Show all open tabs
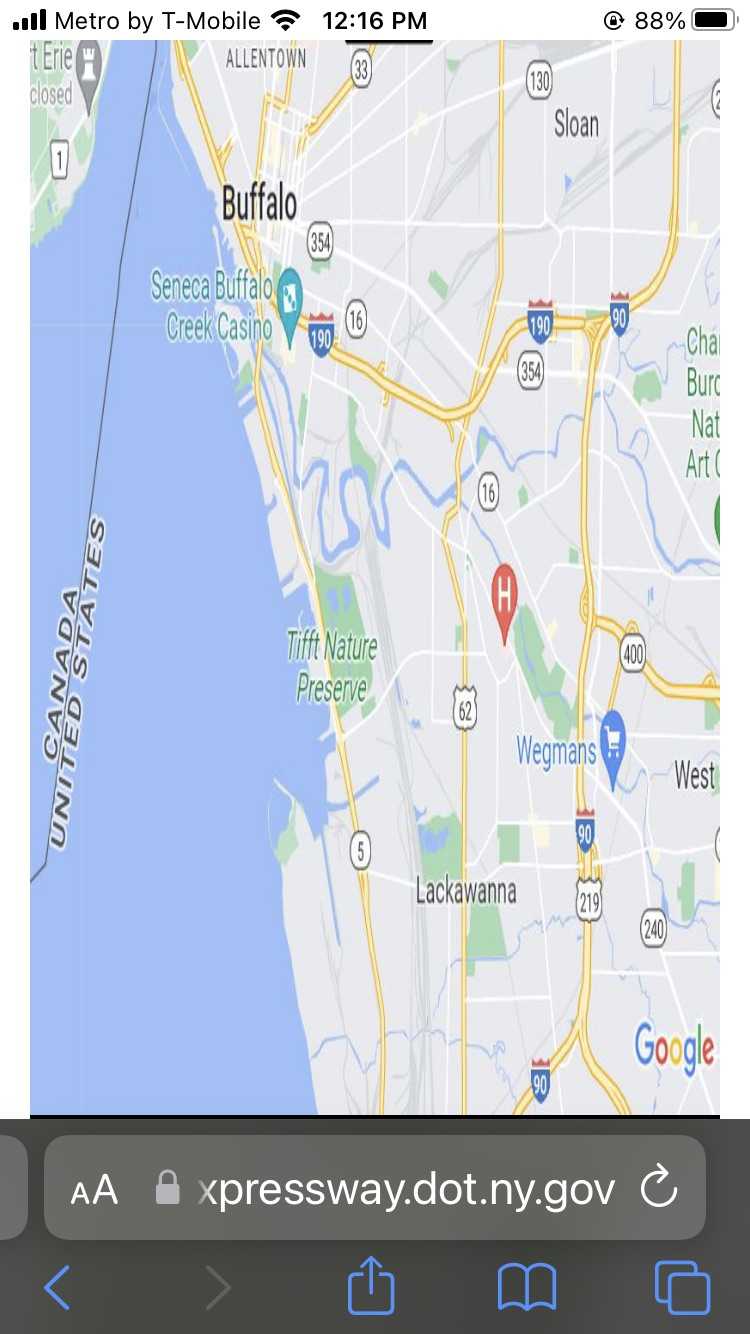The height and width of the screenshot is (1334, 750). tap(682, 1288)
